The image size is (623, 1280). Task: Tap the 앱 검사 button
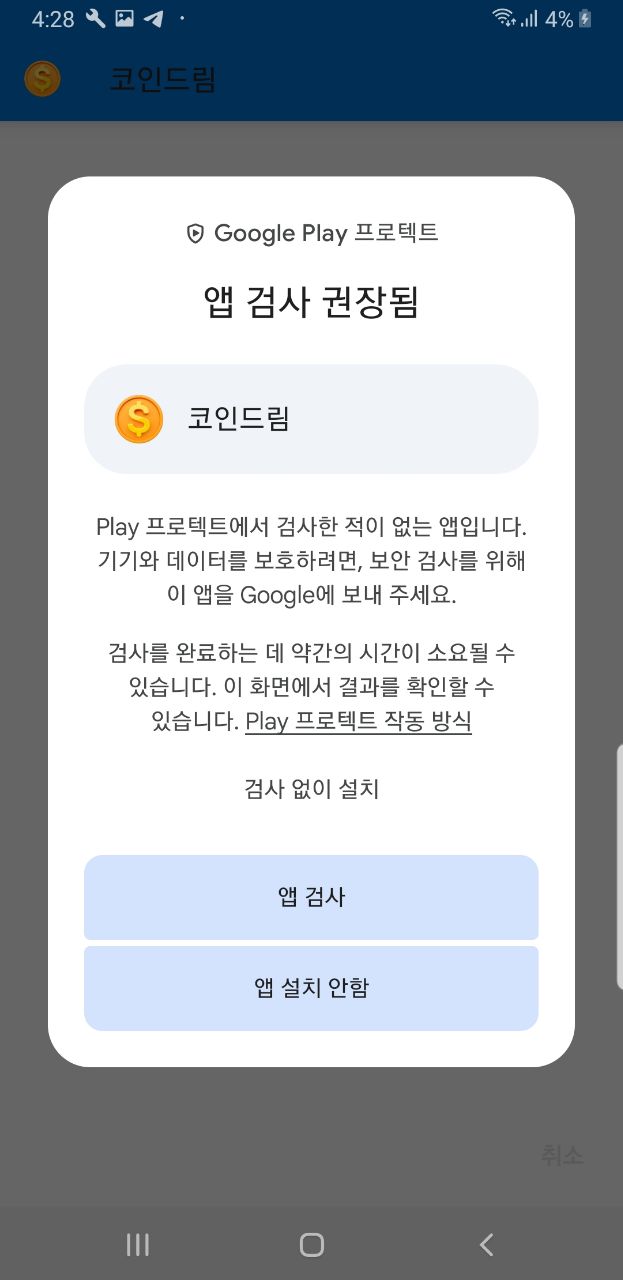click(311, 897)
